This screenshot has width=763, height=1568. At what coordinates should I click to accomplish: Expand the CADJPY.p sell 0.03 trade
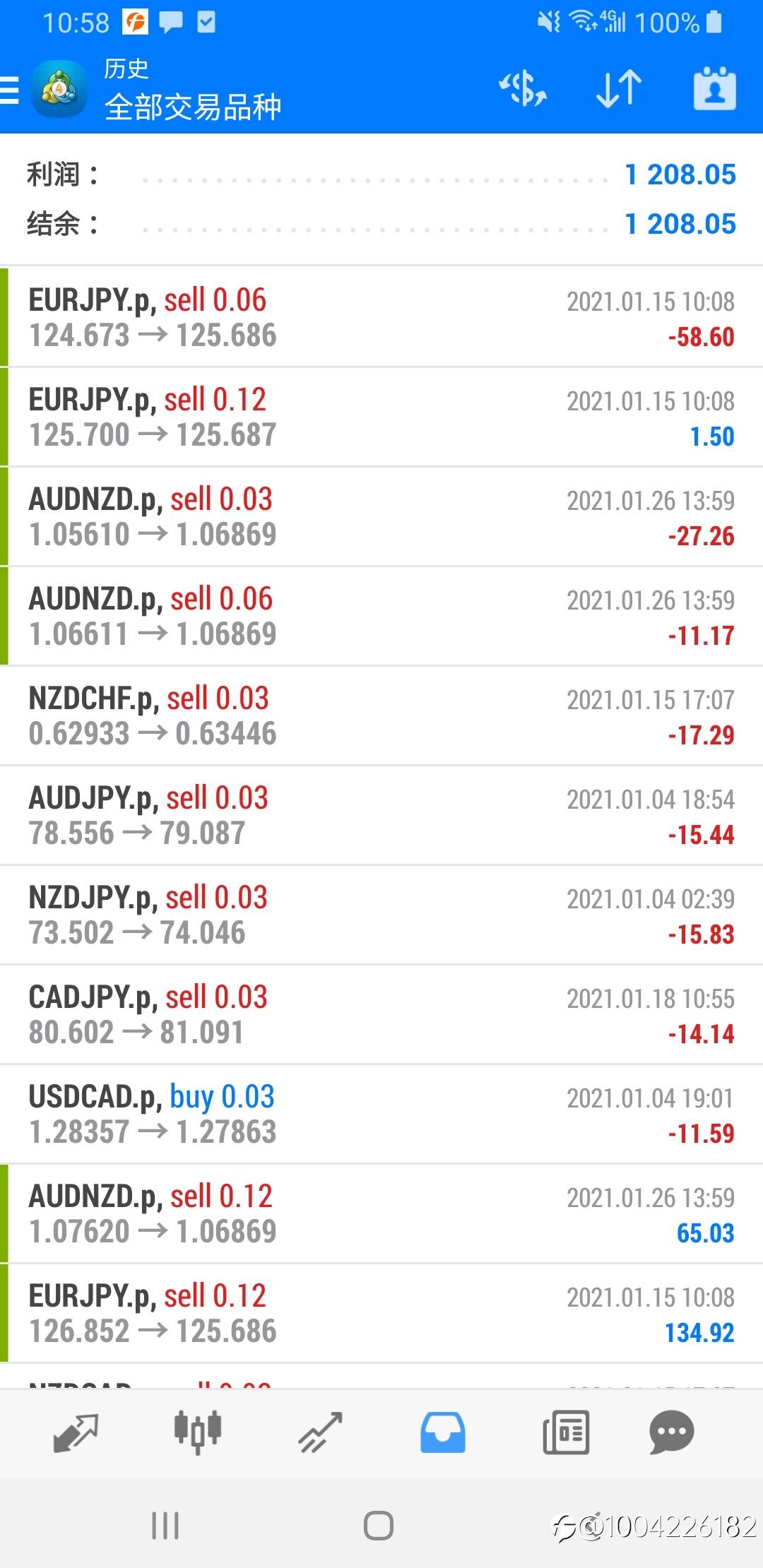381,1015
